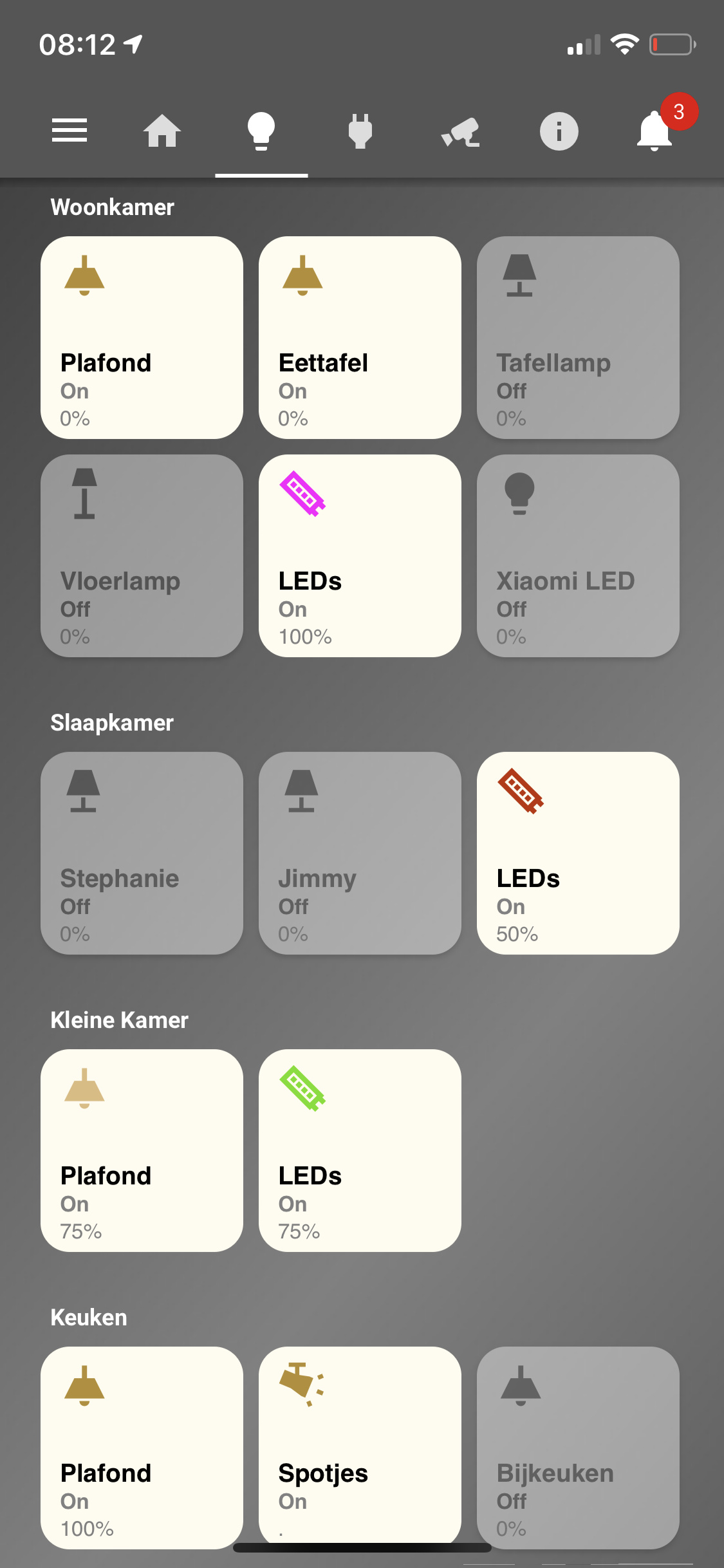The image size is (724, 1568).
Task: Open the security camera tab
Action: pyautogui.click(x=460, y=132)
